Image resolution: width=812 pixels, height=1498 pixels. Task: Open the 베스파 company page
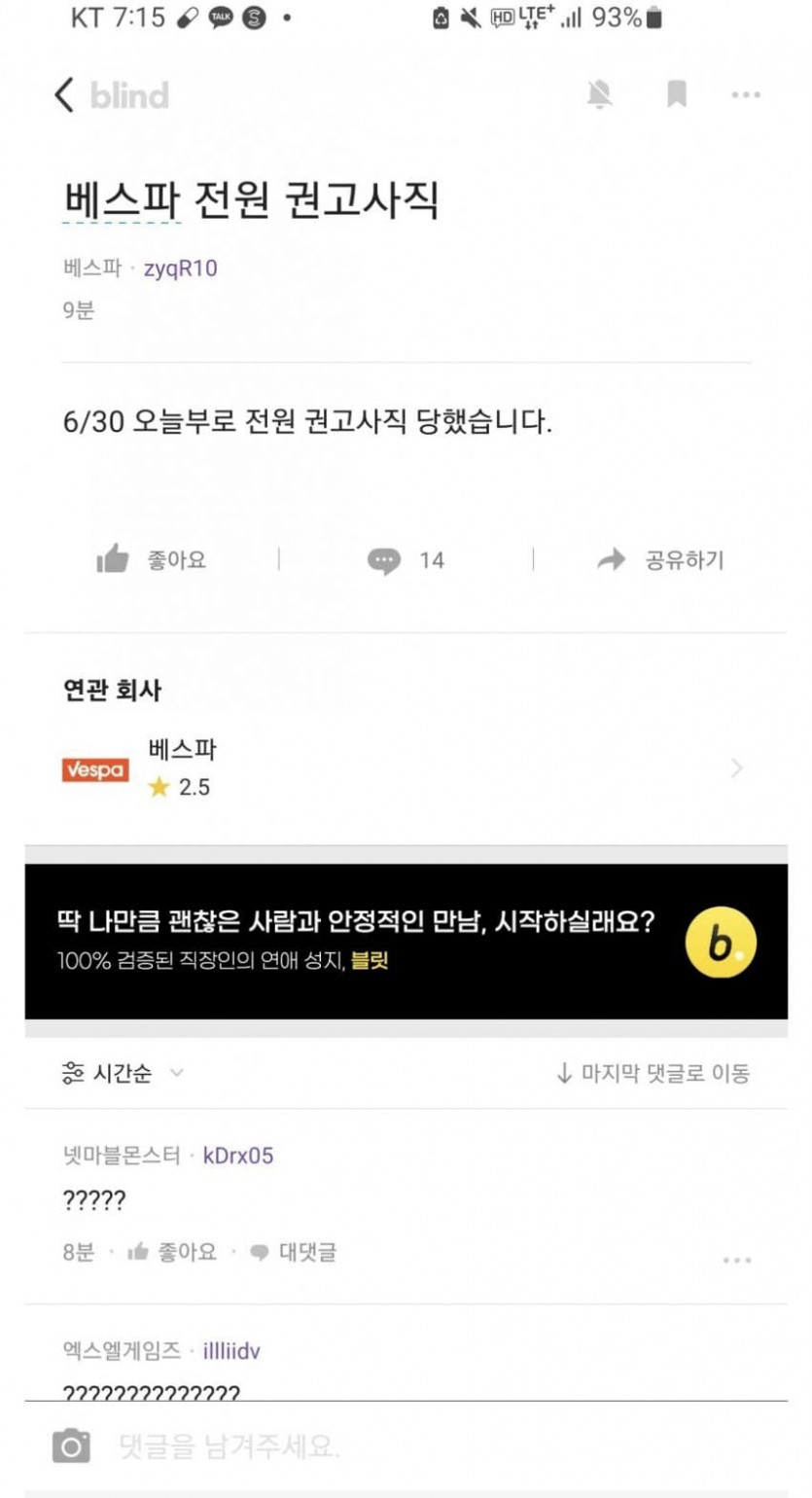(x=406, y=768)
